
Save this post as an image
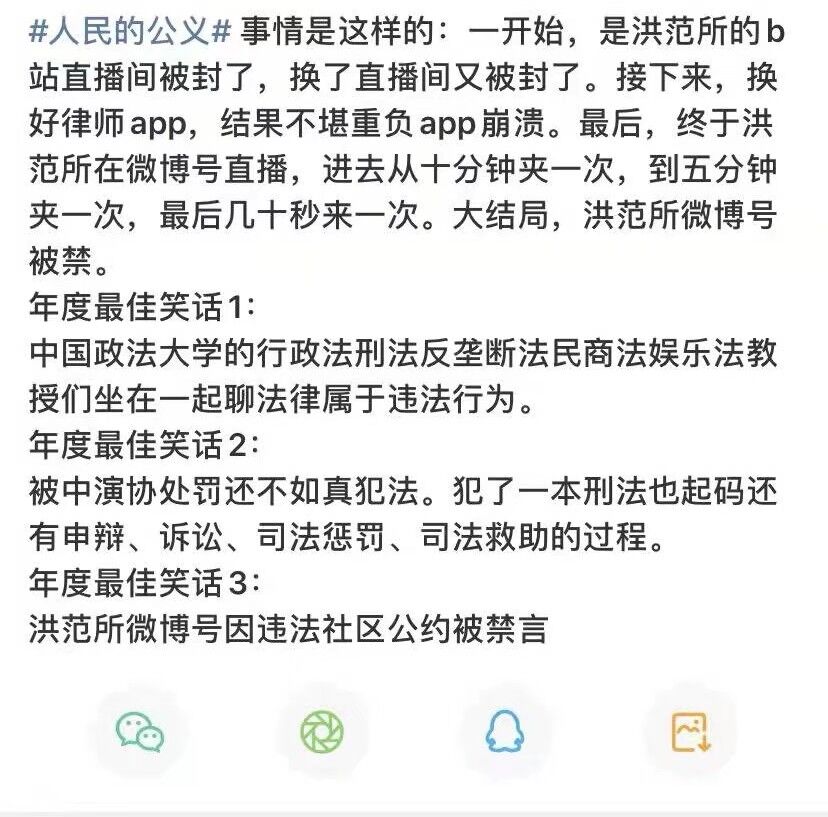point(690,733)
